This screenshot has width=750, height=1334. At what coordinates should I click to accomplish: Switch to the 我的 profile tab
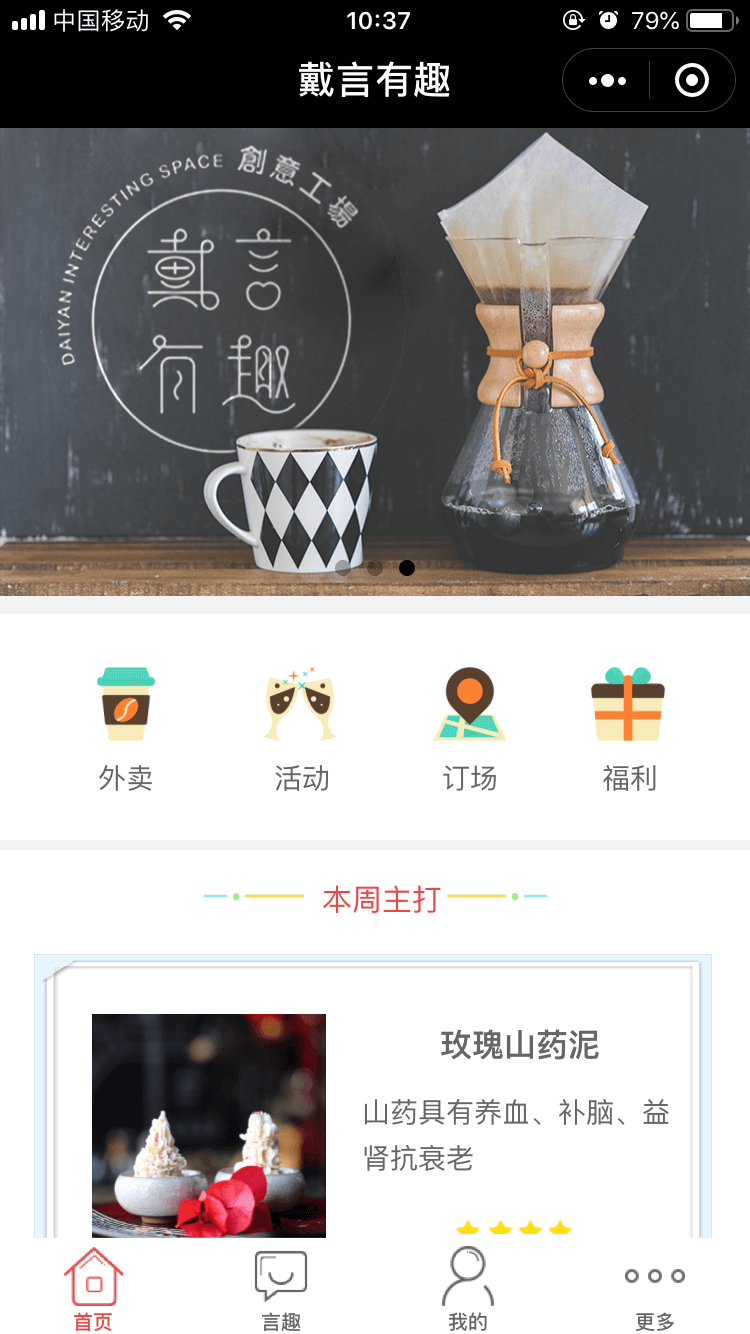click(468, 1289)
